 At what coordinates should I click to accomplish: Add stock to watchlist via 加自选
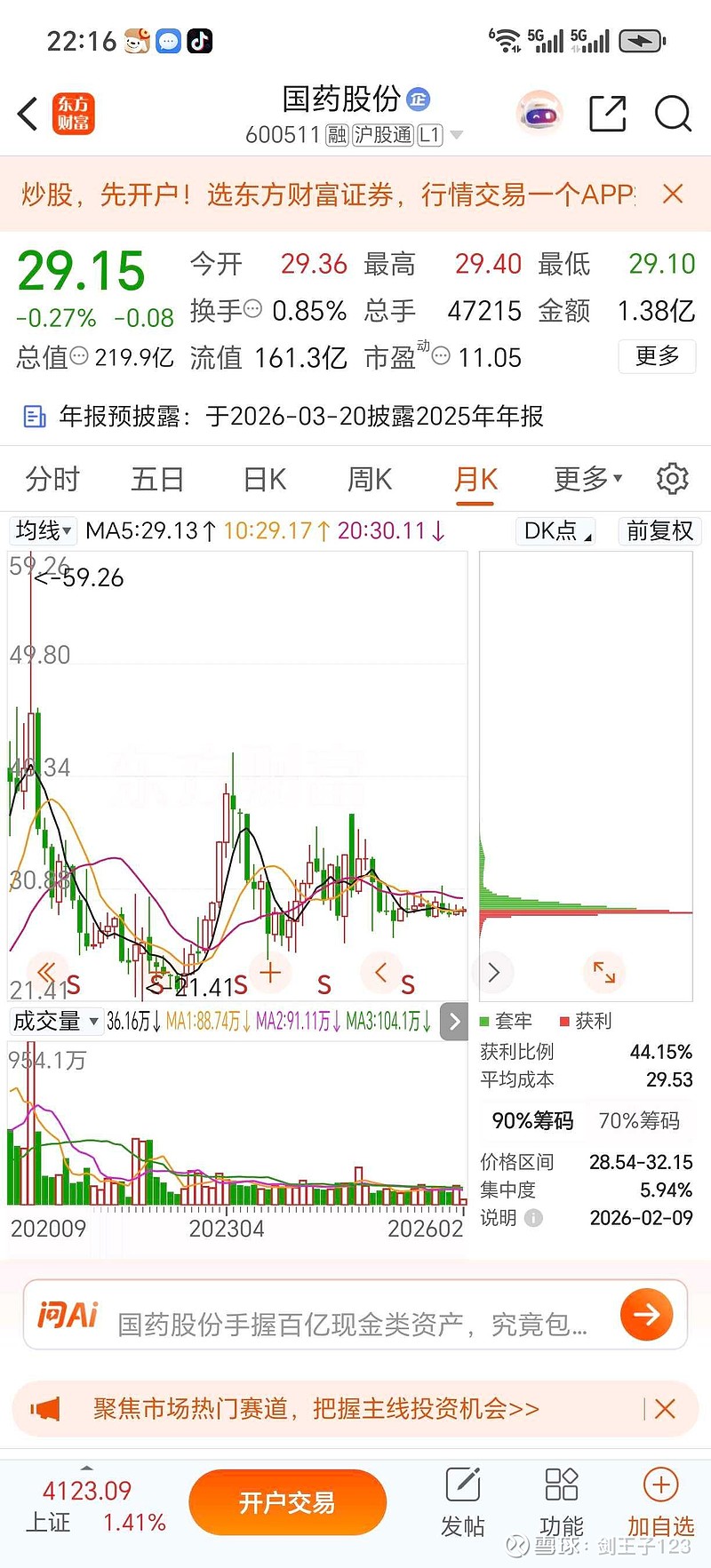tap(660, 1501)
